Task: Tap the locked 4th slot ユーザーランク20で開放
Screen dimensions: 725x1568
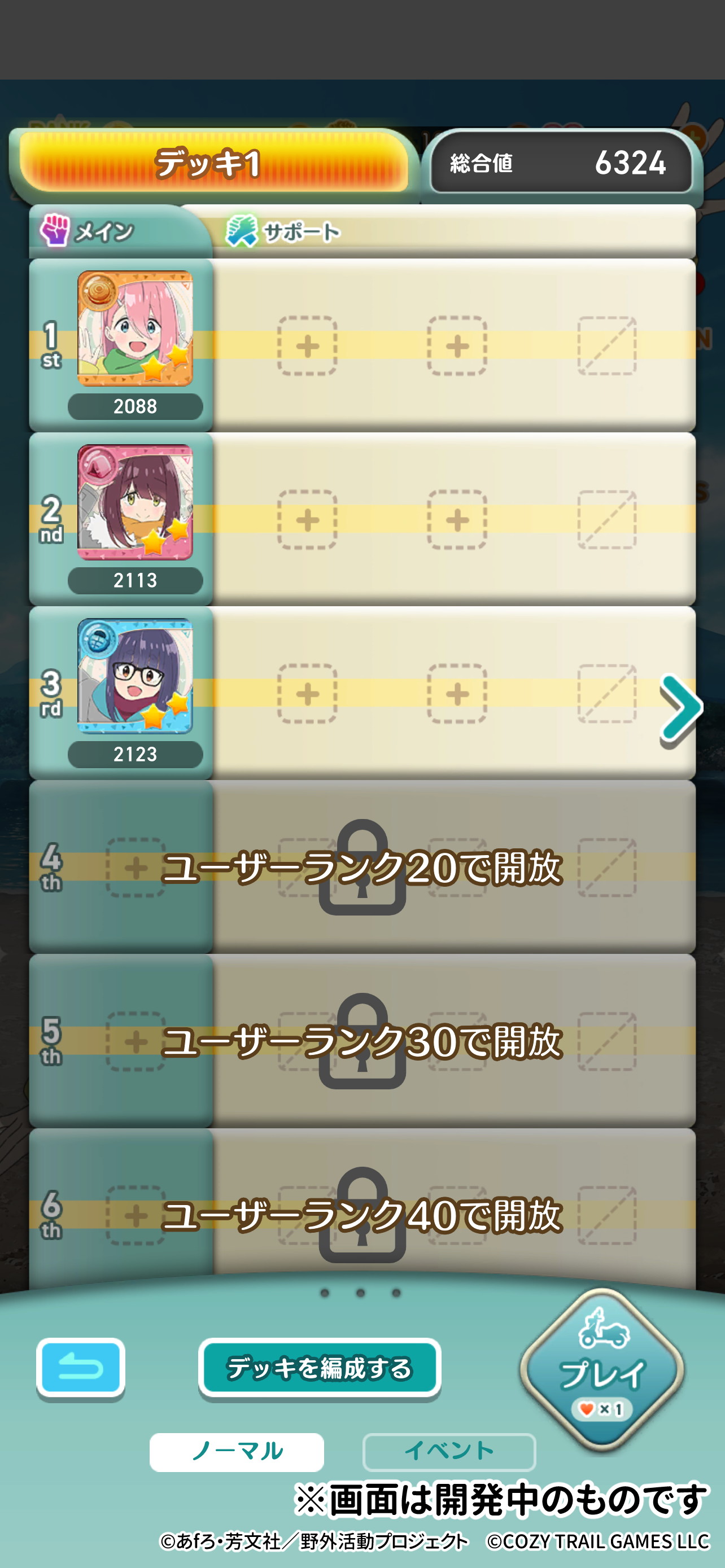Action: pyautogui.click(x=362, y=868)
